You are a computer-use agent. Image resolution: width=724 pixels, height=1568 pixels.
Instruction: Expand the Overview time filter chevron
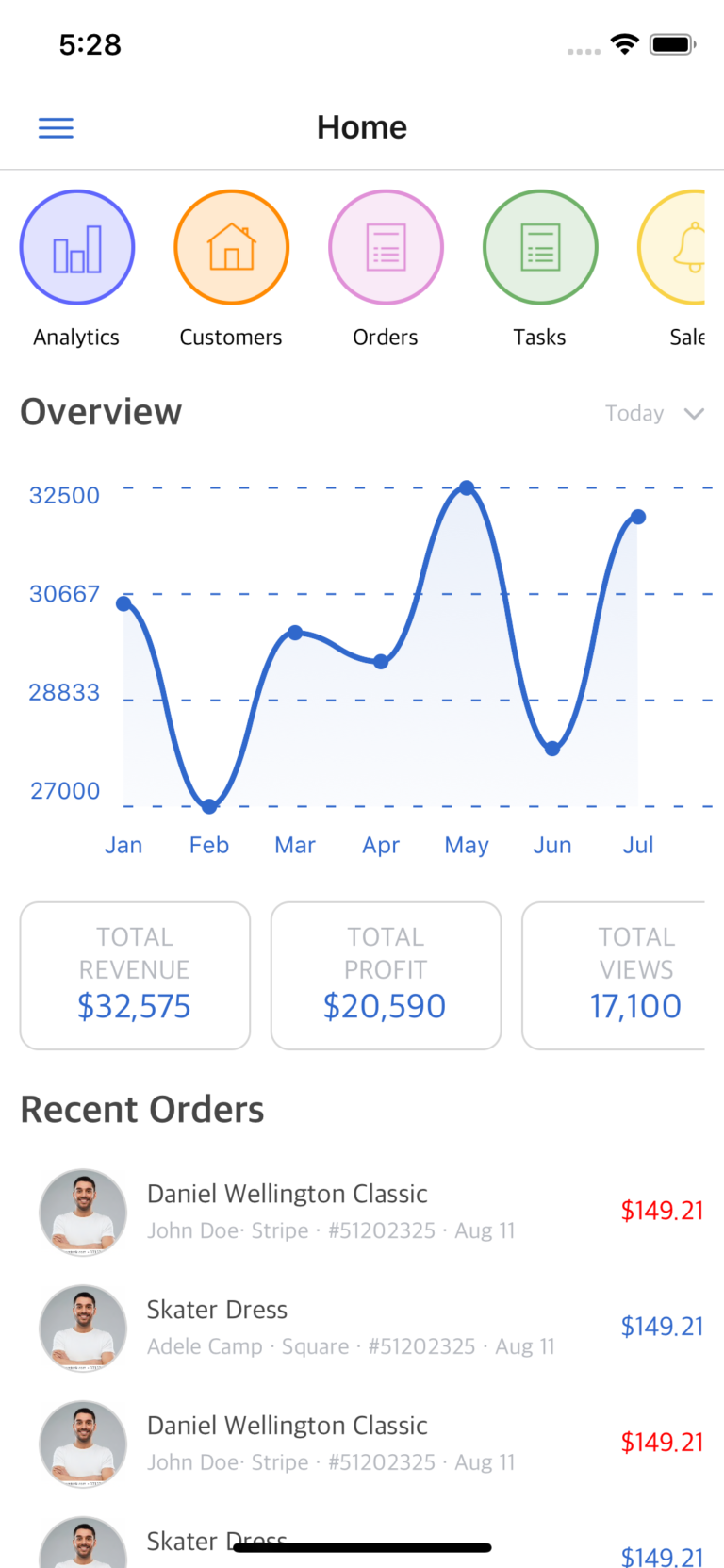[694, 413]
